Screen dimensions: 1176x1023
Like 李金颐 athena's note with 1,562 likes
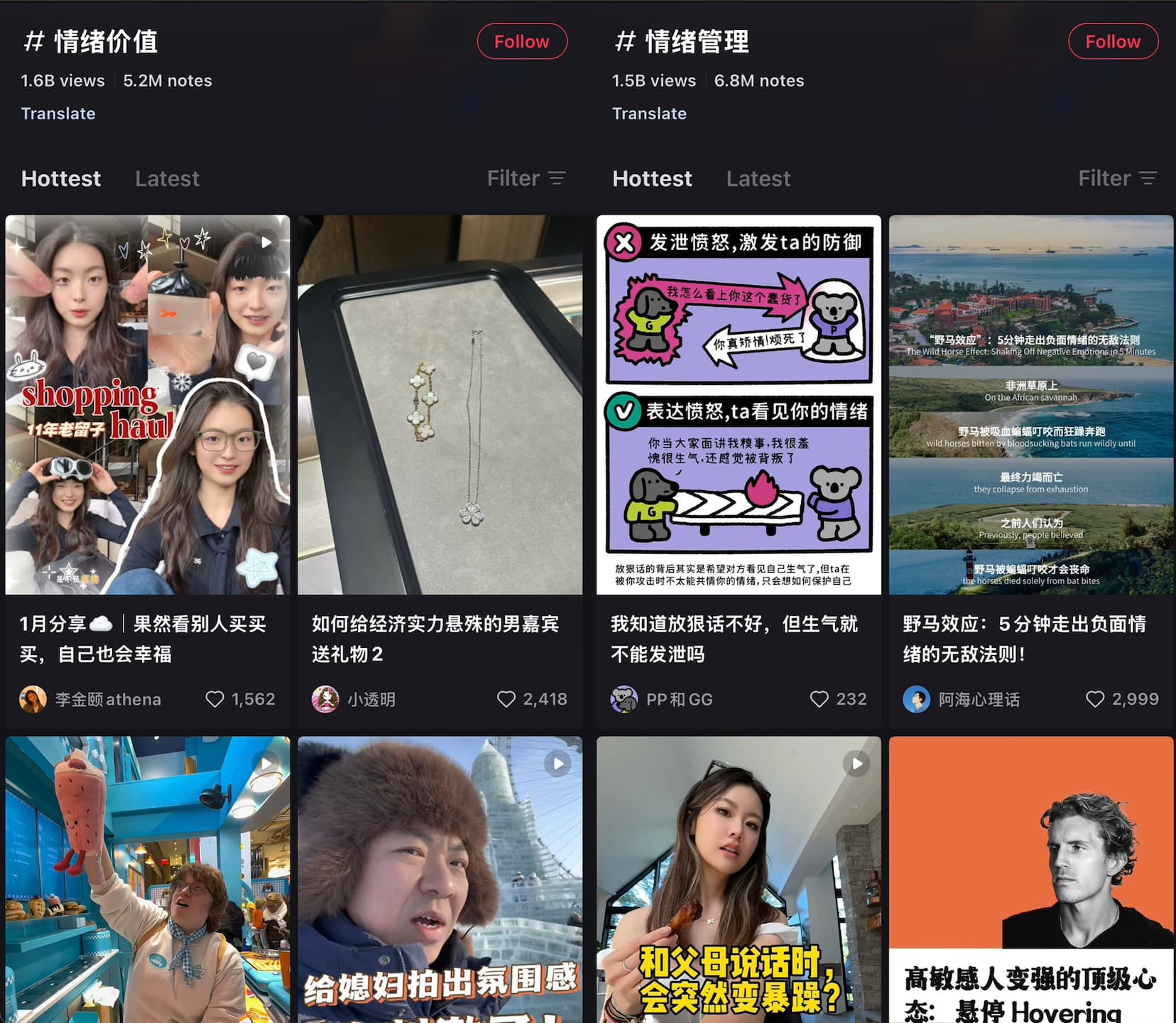click(x=214, y=699)
